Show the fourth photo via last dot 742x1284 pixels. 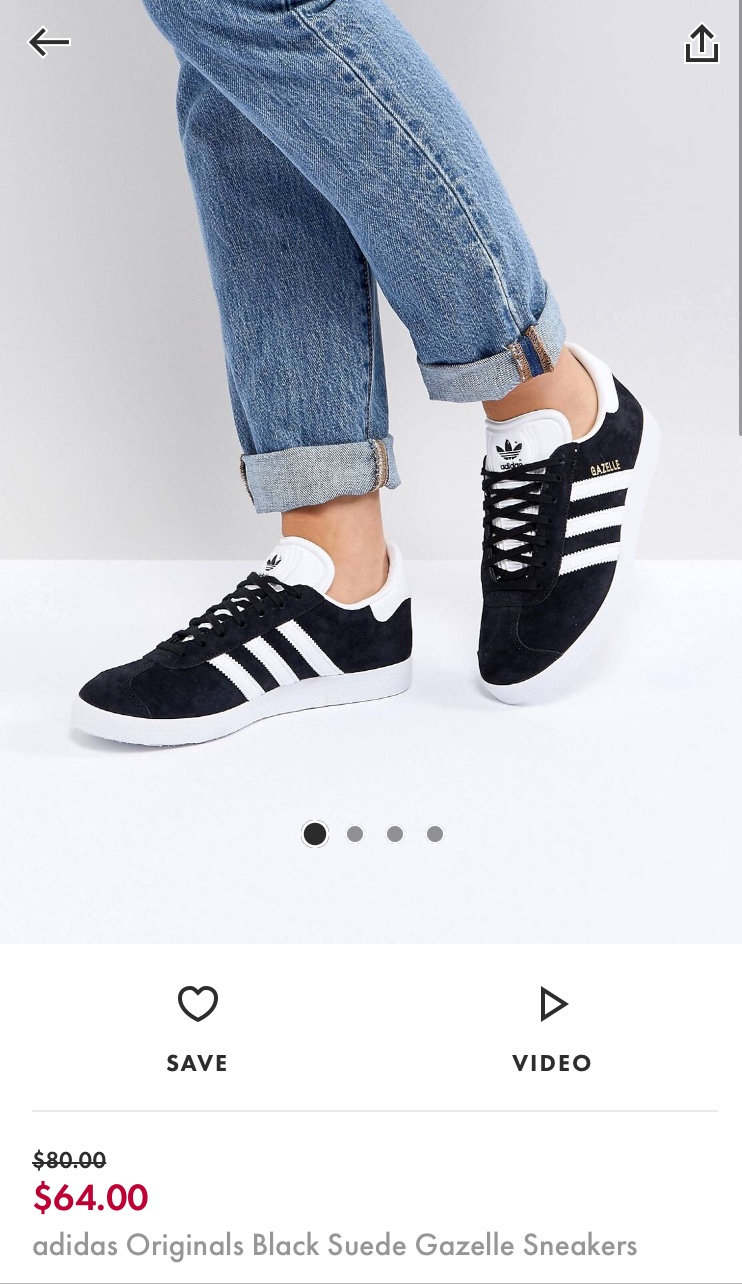(x=434, y=834)
